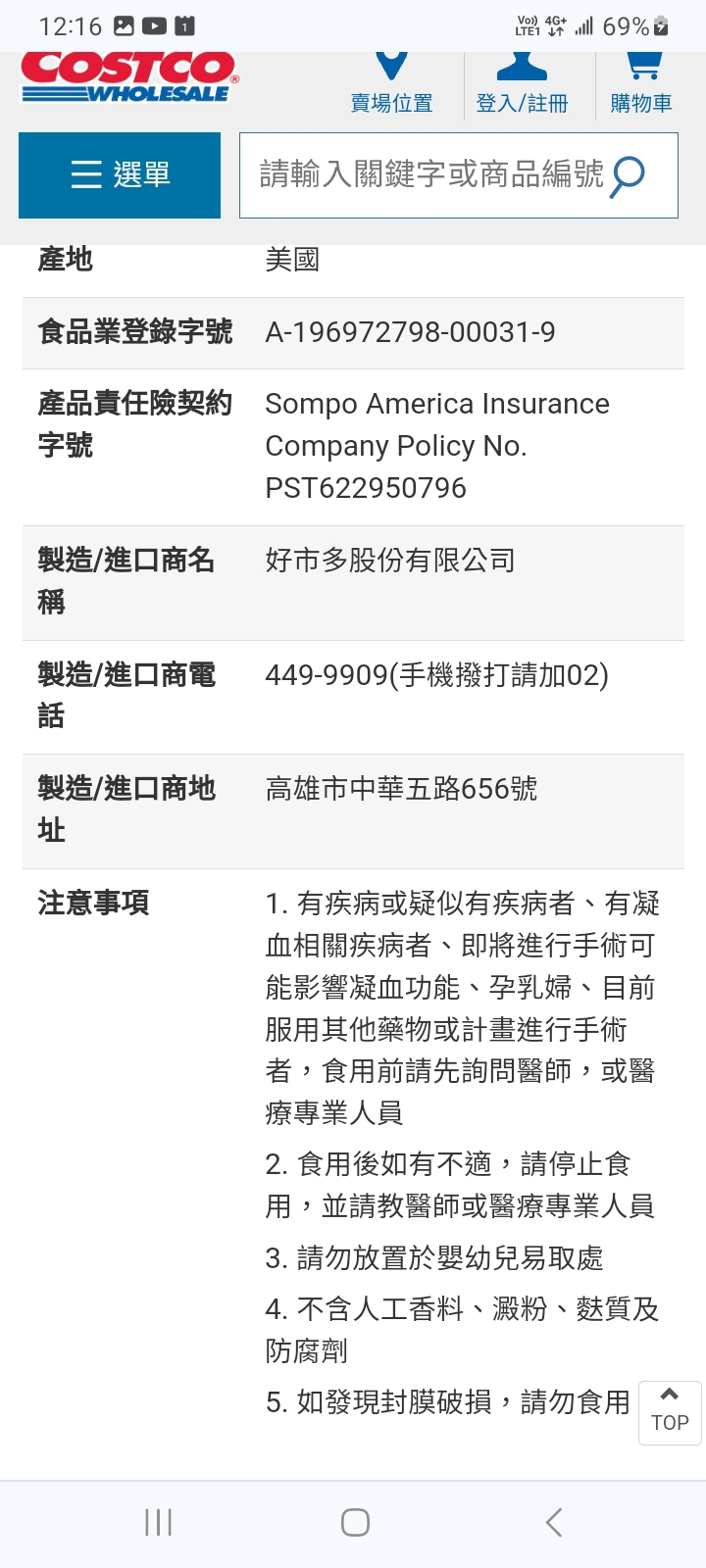Tap the Costco Wholesale logo to go home
706x1568 pixels.
[129, 76]
